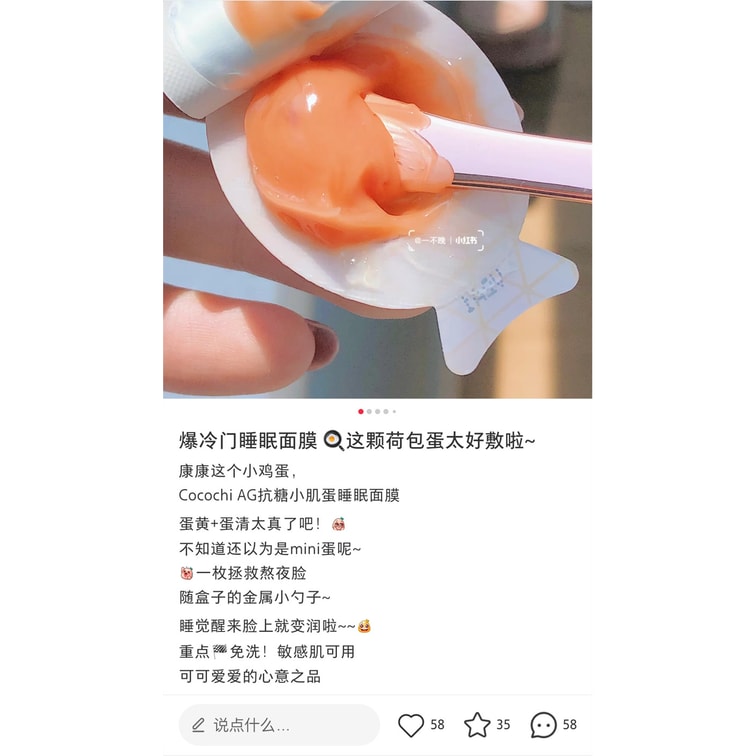Open comments via the speech bubble icon
756x756 pixels.
coord(543,725)
